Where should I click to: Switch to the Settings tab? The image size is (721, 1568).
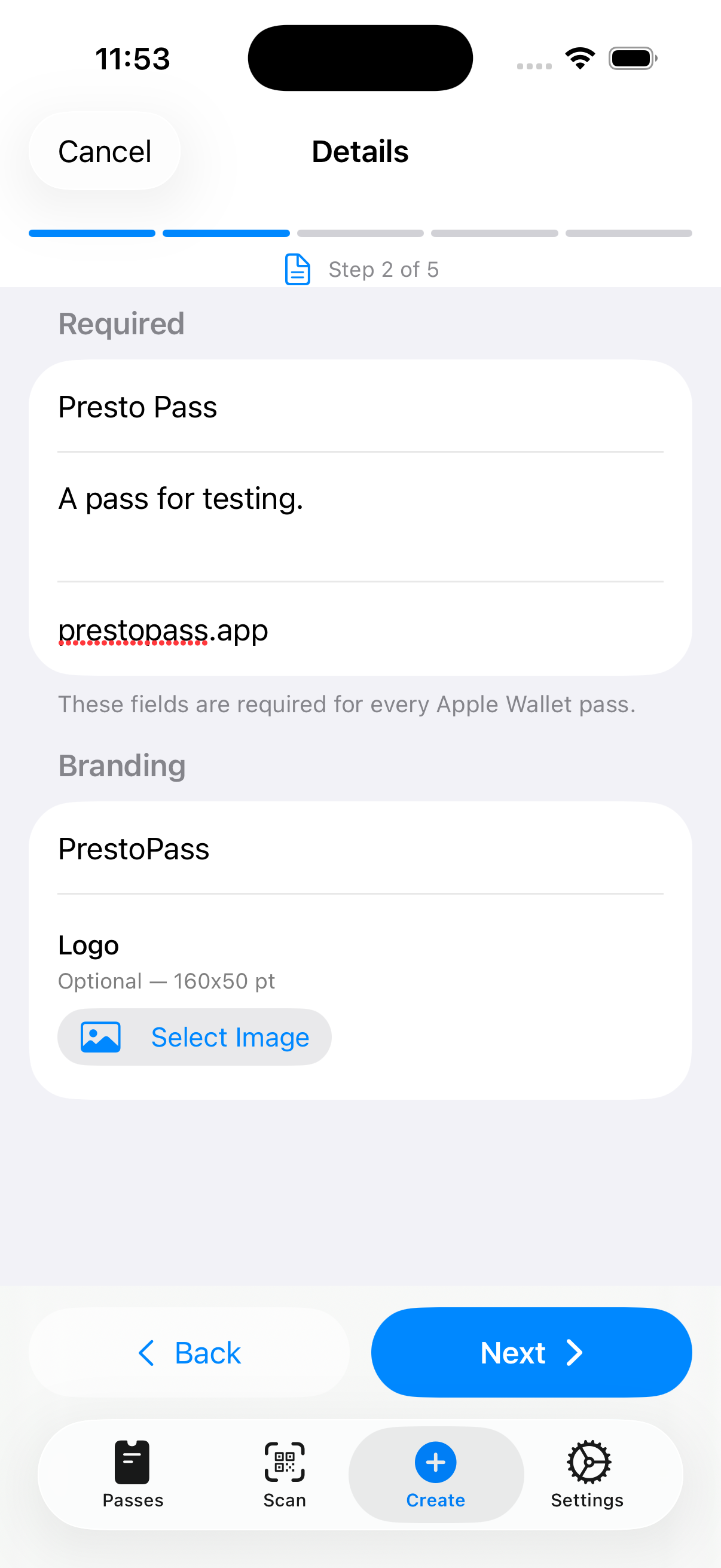coord(587,1473)
